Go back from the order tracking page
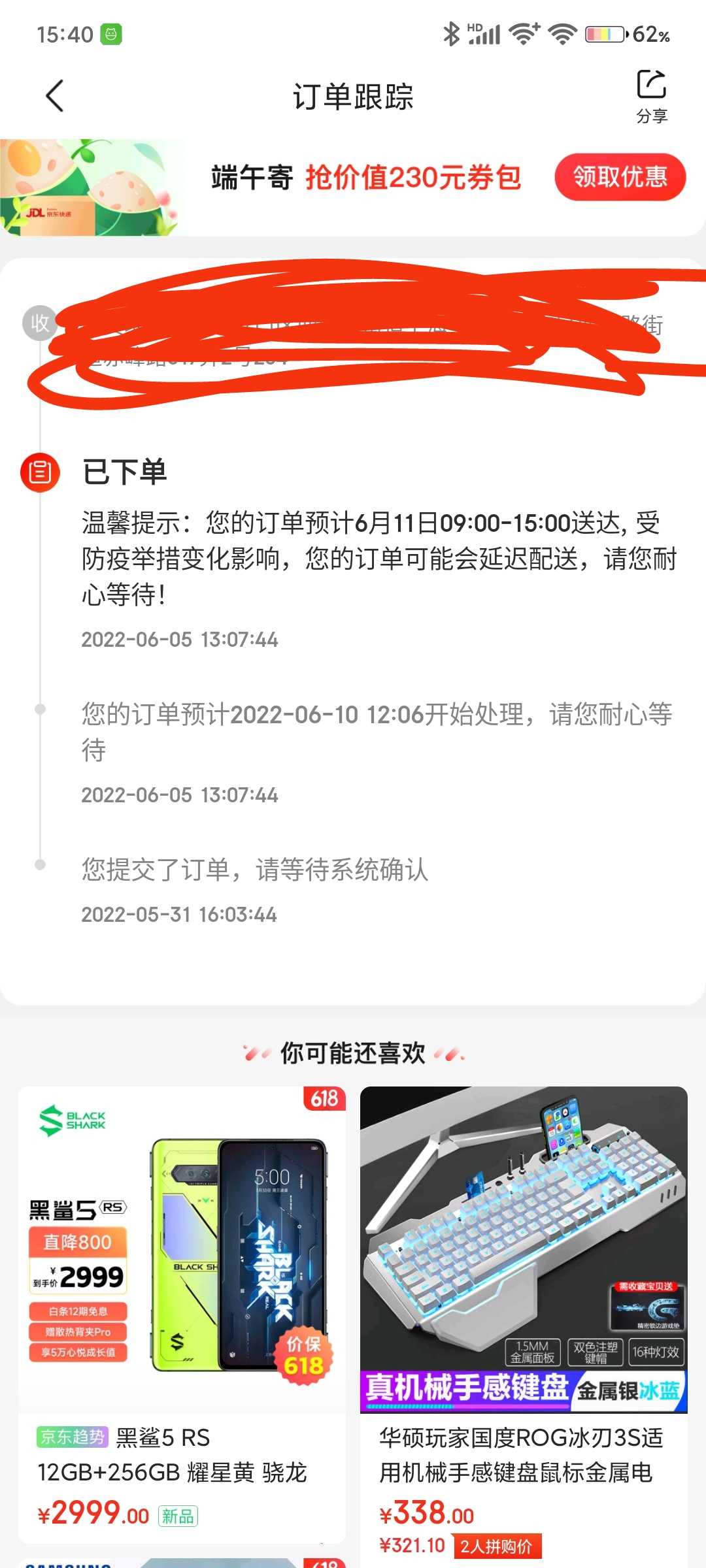 [x=55, y=96]
